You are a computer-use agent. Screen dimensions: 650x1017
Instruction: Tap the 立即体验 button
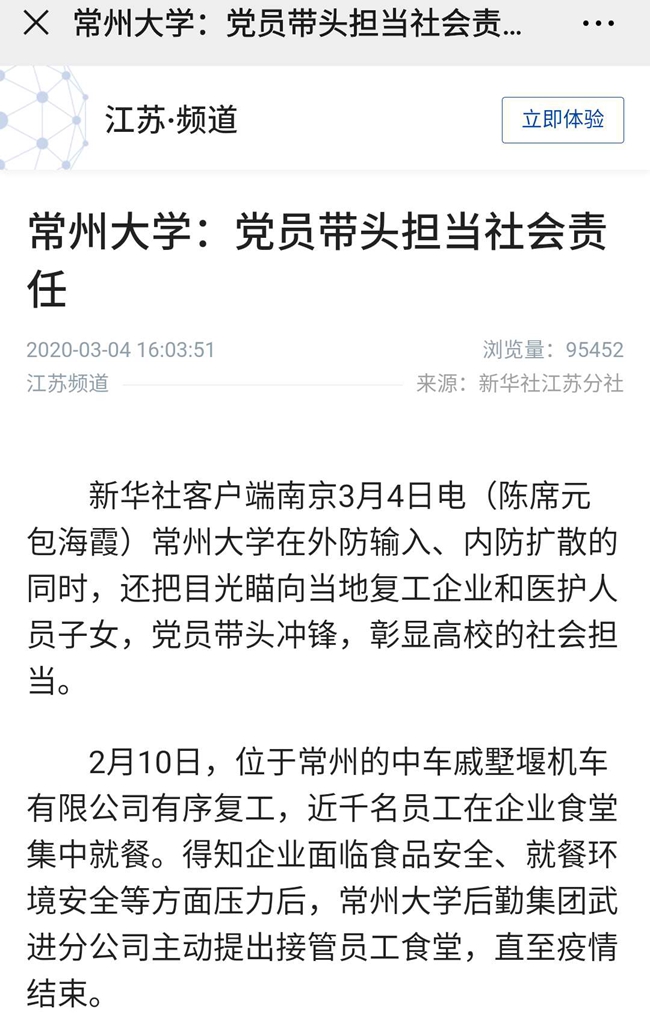(562, 120)
